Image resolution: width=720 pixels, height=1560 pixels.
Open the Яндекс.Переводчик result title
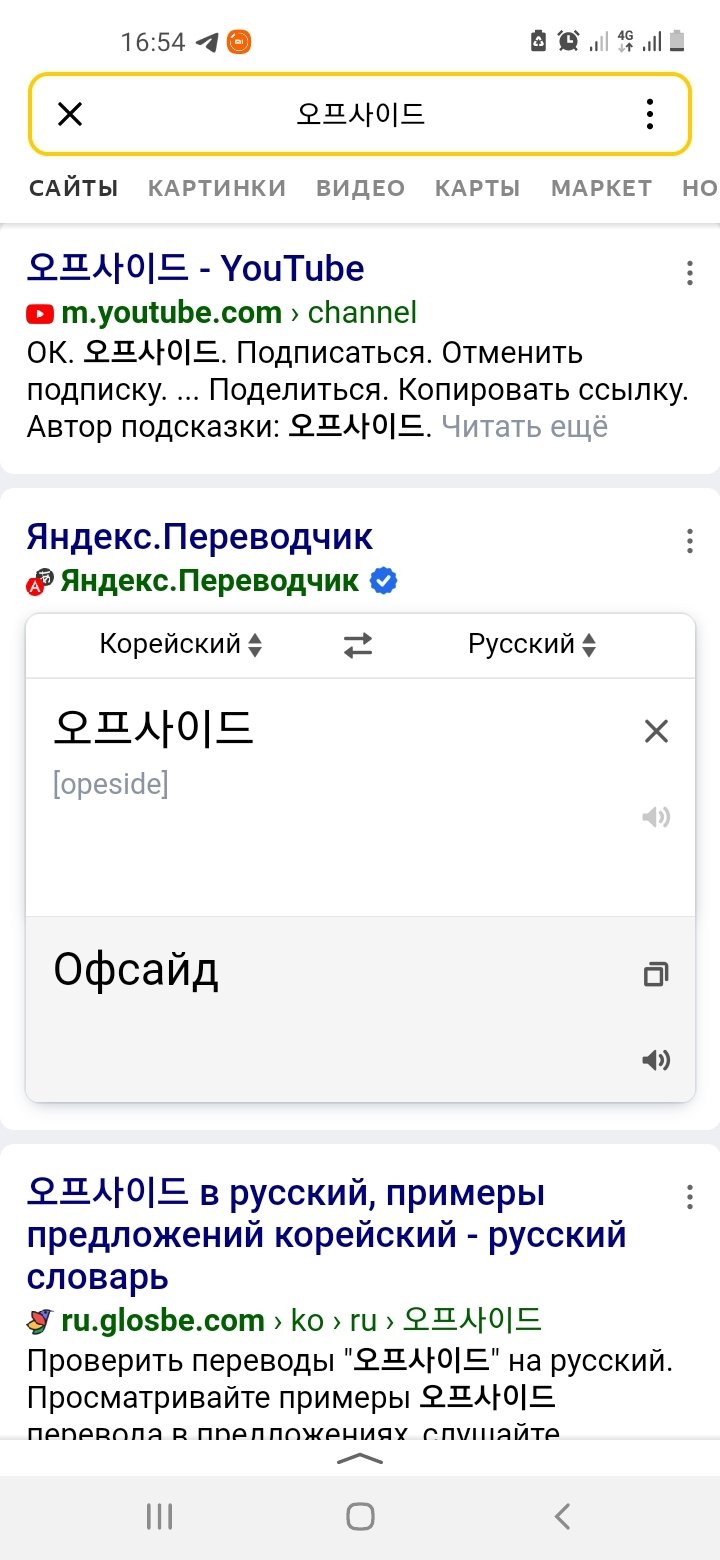point(199,537)
